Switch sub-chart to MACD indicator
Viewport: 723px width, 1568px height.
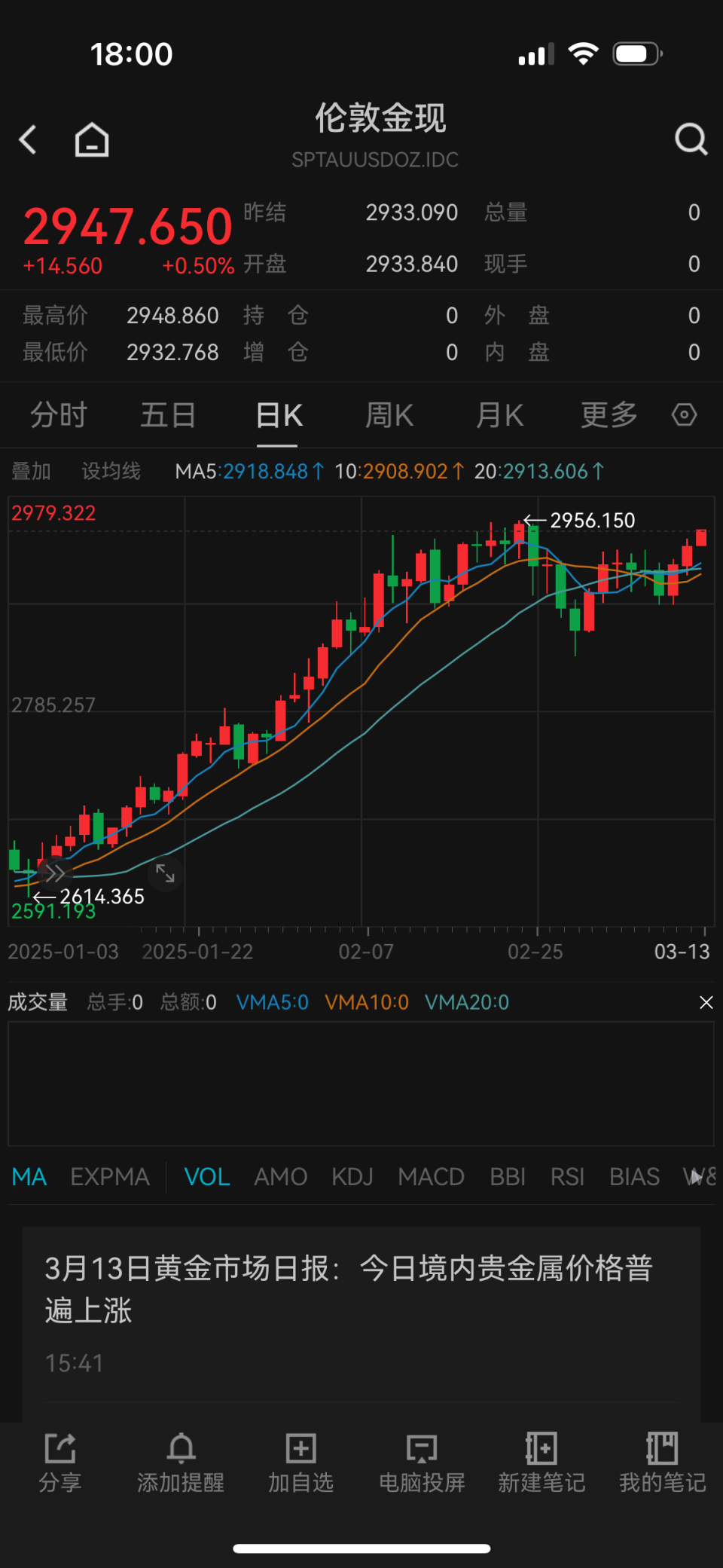coord(431,1177)
